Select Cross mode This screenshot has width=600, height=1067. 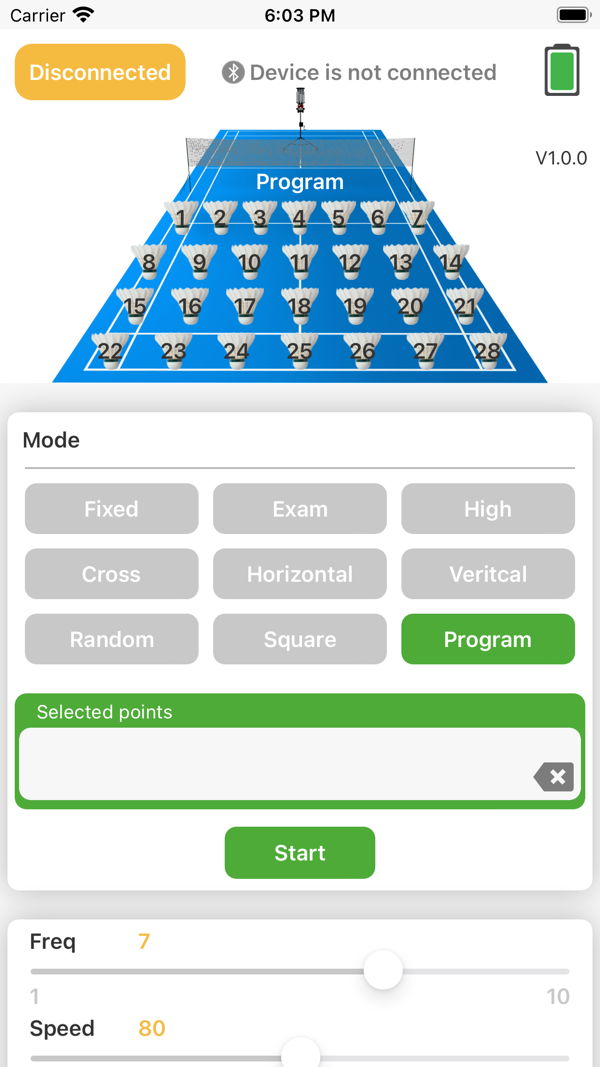111,574
